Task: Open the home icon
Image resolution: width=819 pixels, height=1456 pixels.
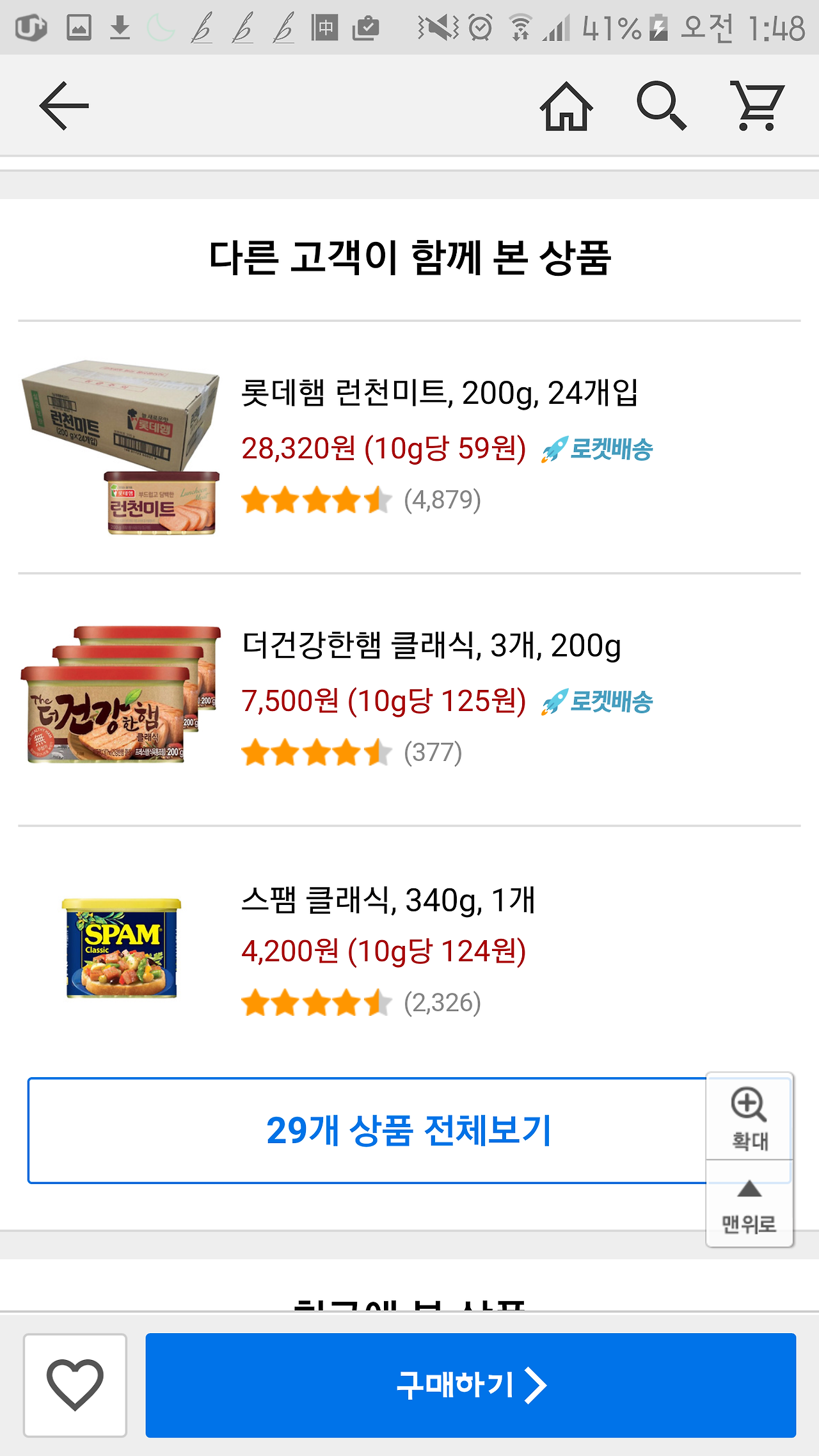Action: pyautogui.click(x=566, y=106)
